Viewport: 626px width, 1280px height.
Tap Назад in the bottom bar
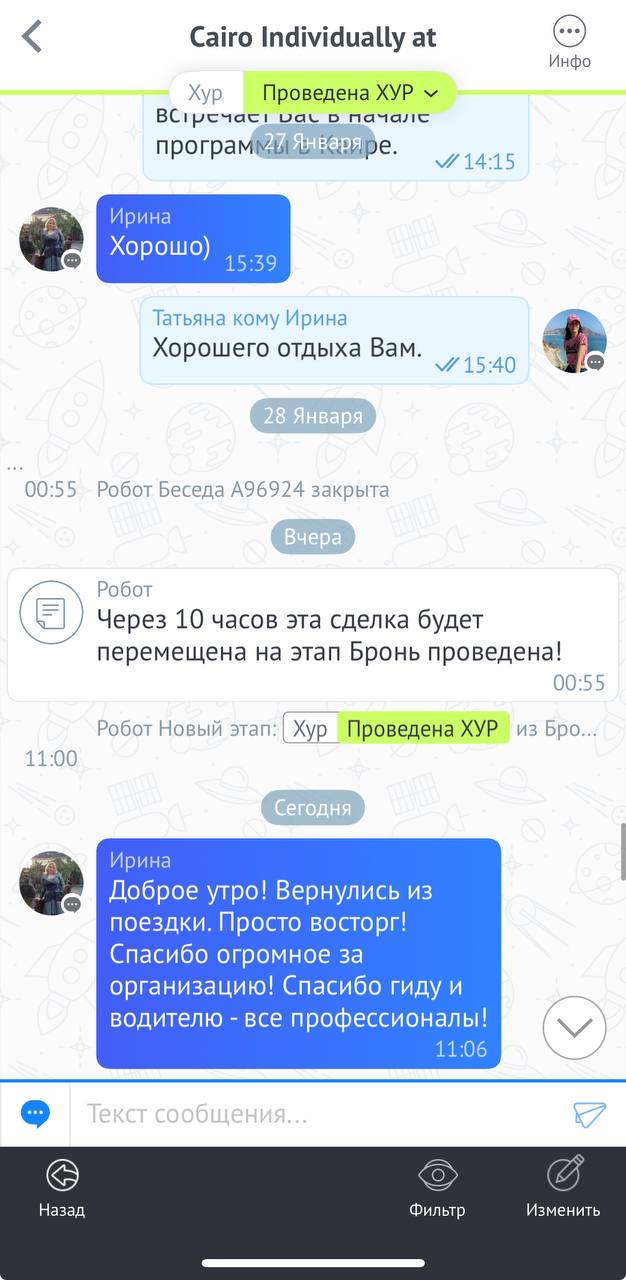pyautogui.click(x=62, y=1187)
